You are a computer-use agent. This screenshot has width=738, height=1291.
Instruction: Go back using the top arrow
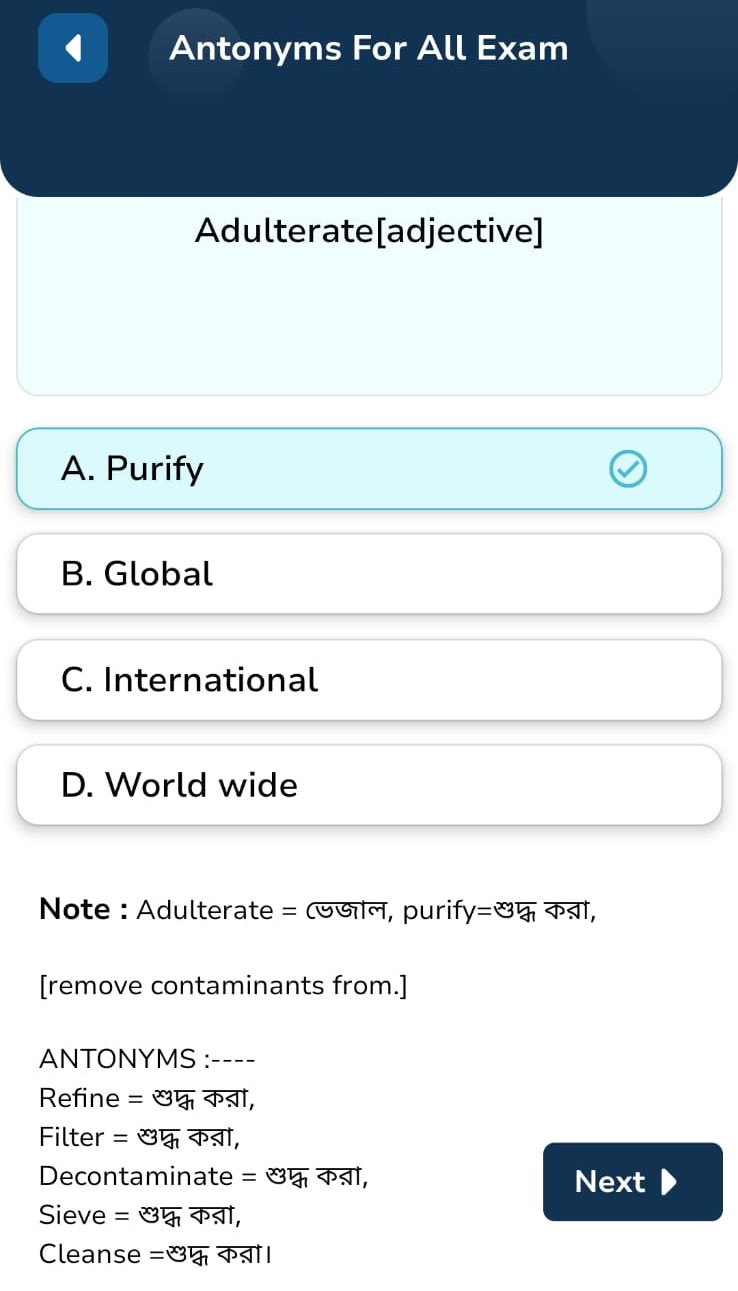point(72,48)
